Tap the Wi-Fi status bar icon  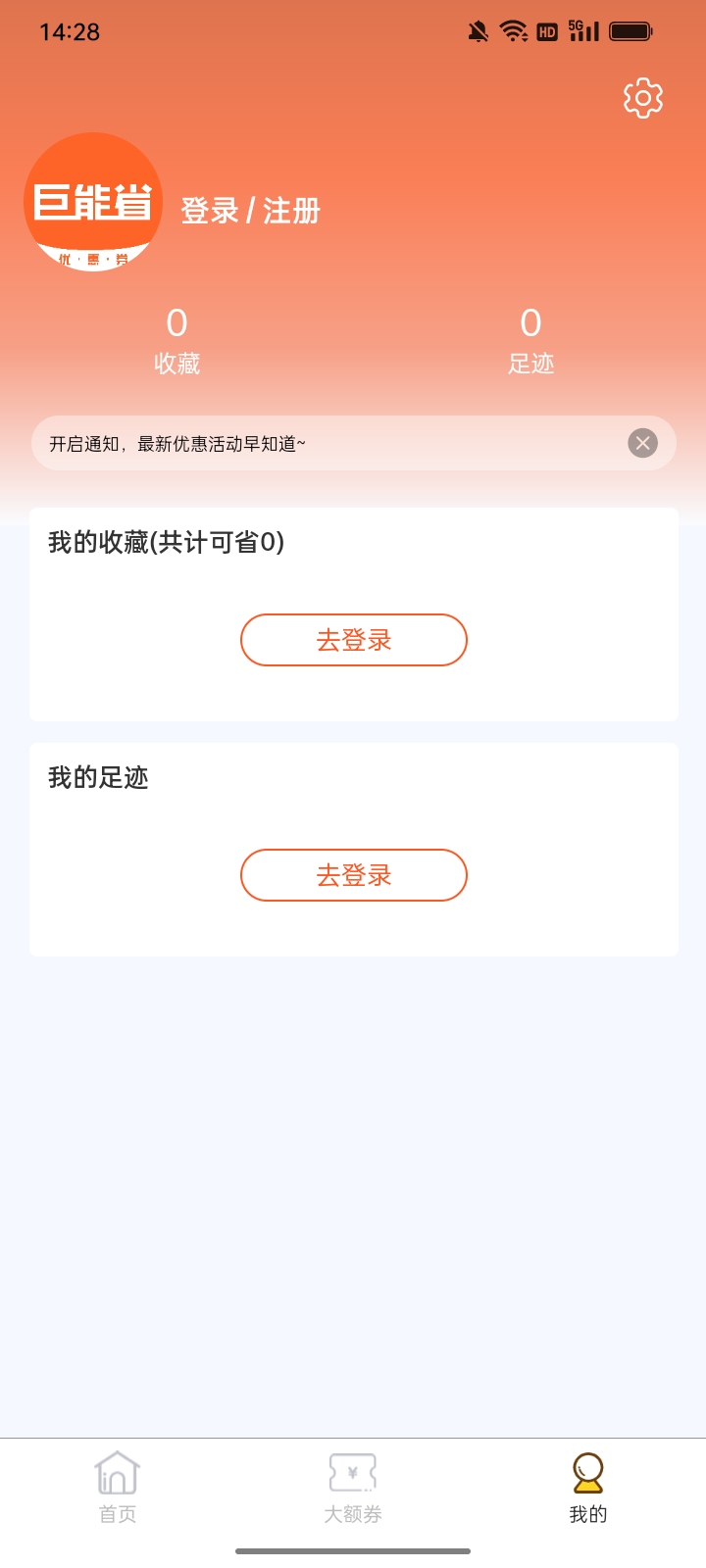click(x=514, y=30)
